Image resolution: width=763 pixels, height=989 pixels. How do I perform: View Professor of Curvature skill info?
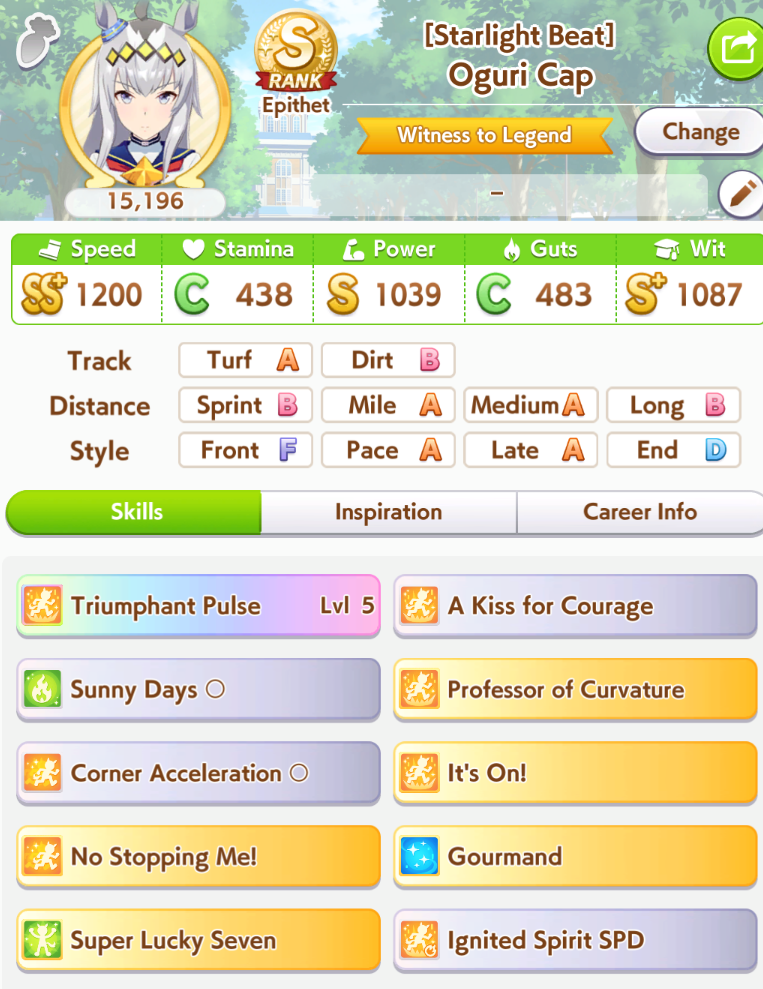point(575,690)
